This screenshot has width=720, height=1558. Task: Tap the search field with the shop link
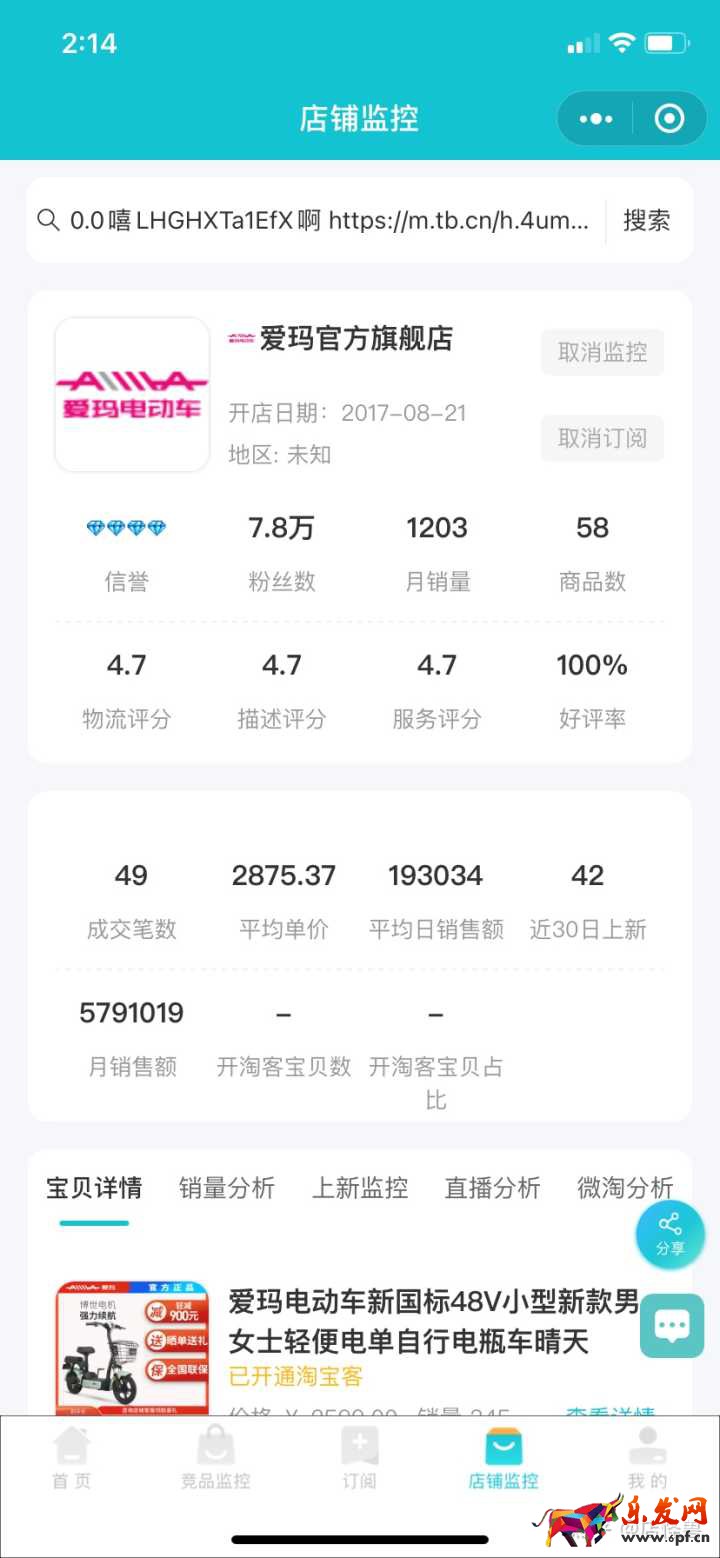tap(320, 220)
